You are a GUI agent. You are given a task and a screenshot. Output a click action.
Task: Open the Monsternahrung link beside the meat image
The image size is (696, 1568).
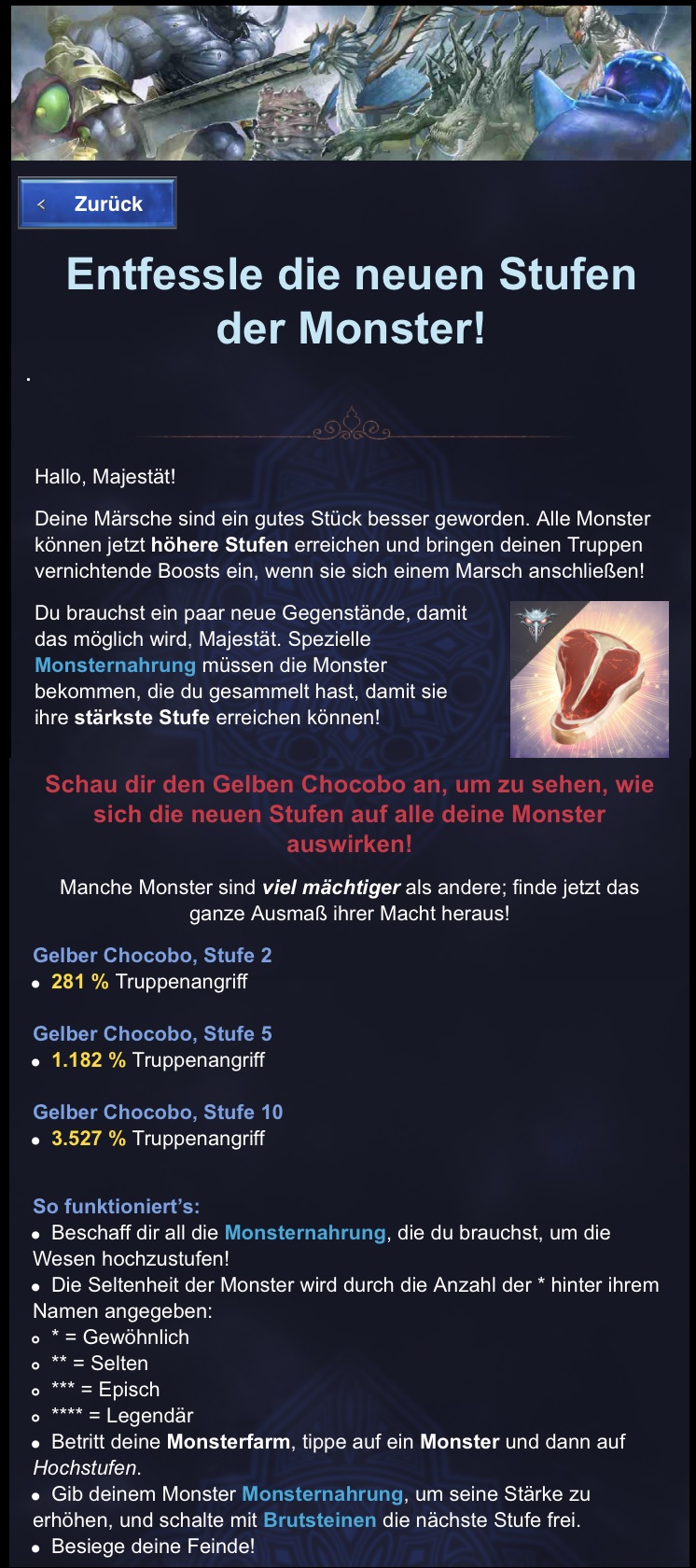(115, 665)
